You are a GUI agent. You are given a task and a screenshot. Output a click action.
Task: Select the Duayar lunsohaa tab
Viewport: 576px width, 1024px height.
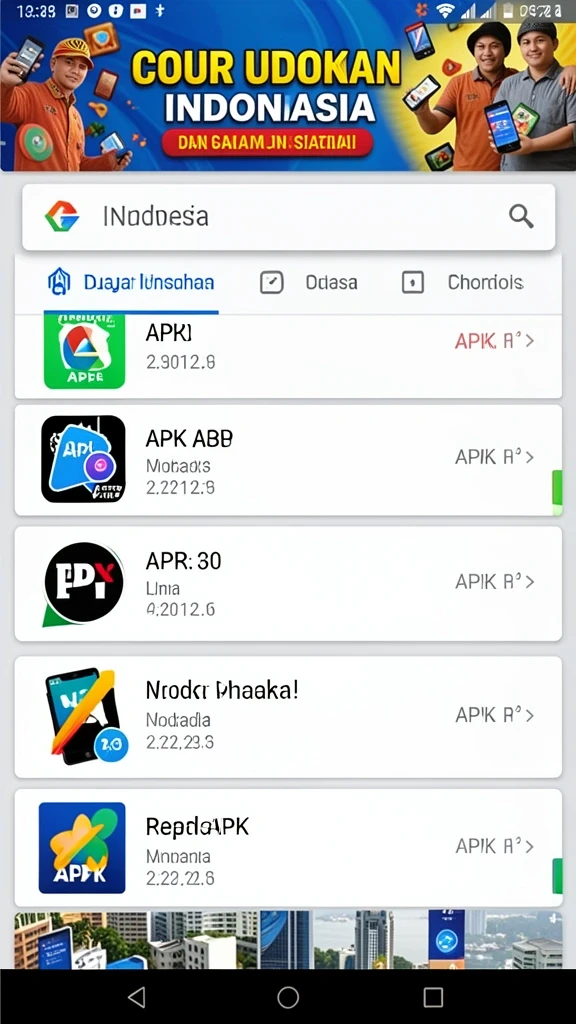131,282
